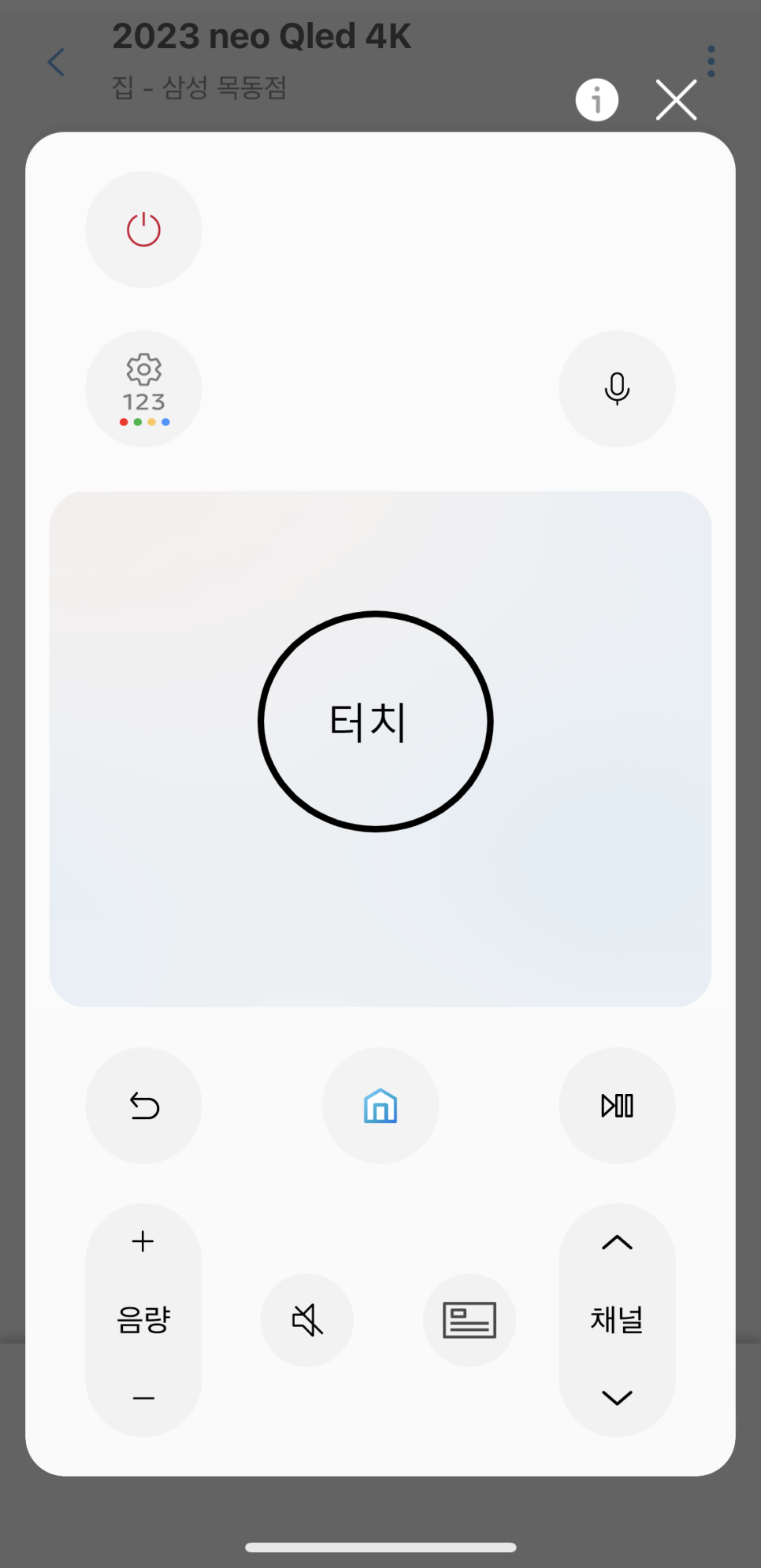Move 채널 up with the upper arrow
This screenshot has width=761, height=1568.
(x=617, y=1242)
